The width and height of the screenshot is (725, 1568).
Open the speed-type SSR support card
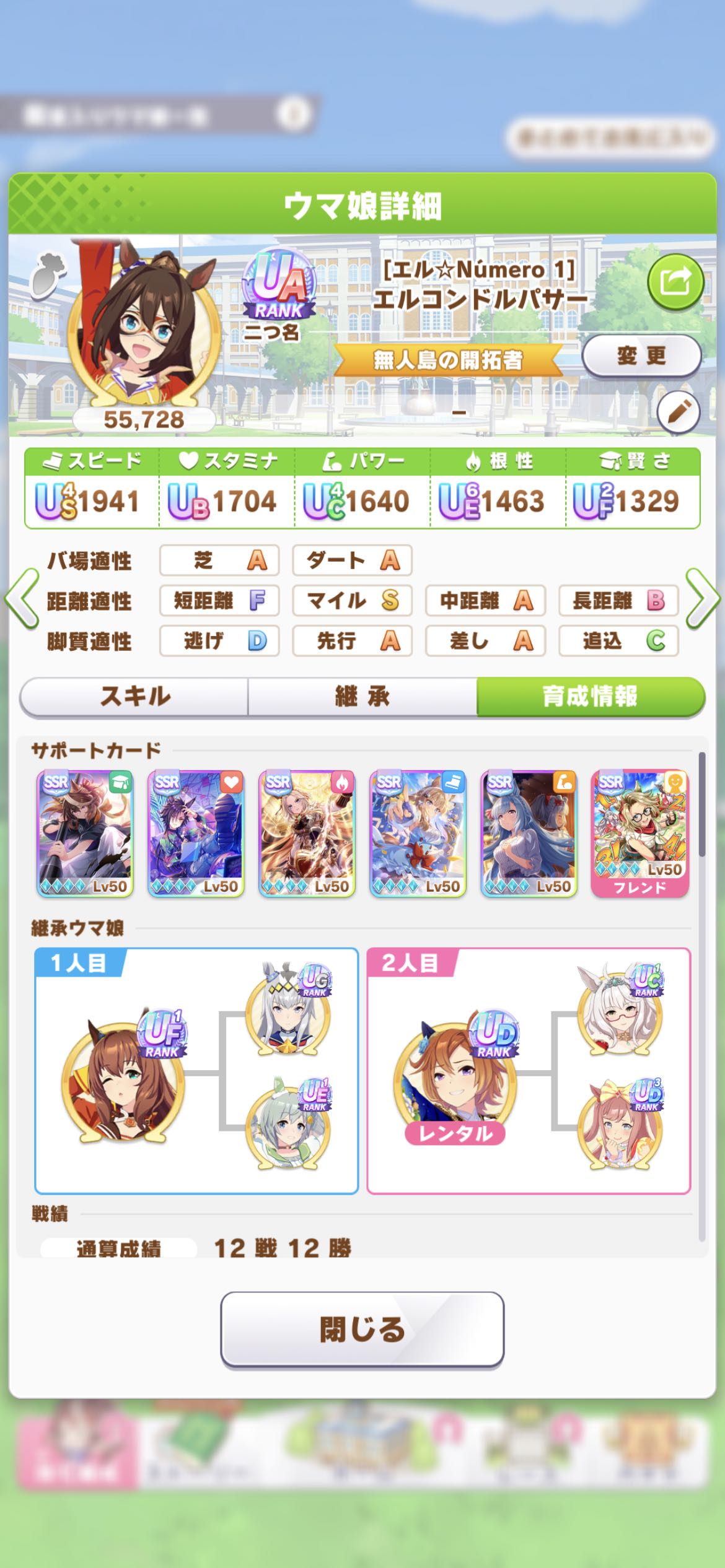[418, 834]
